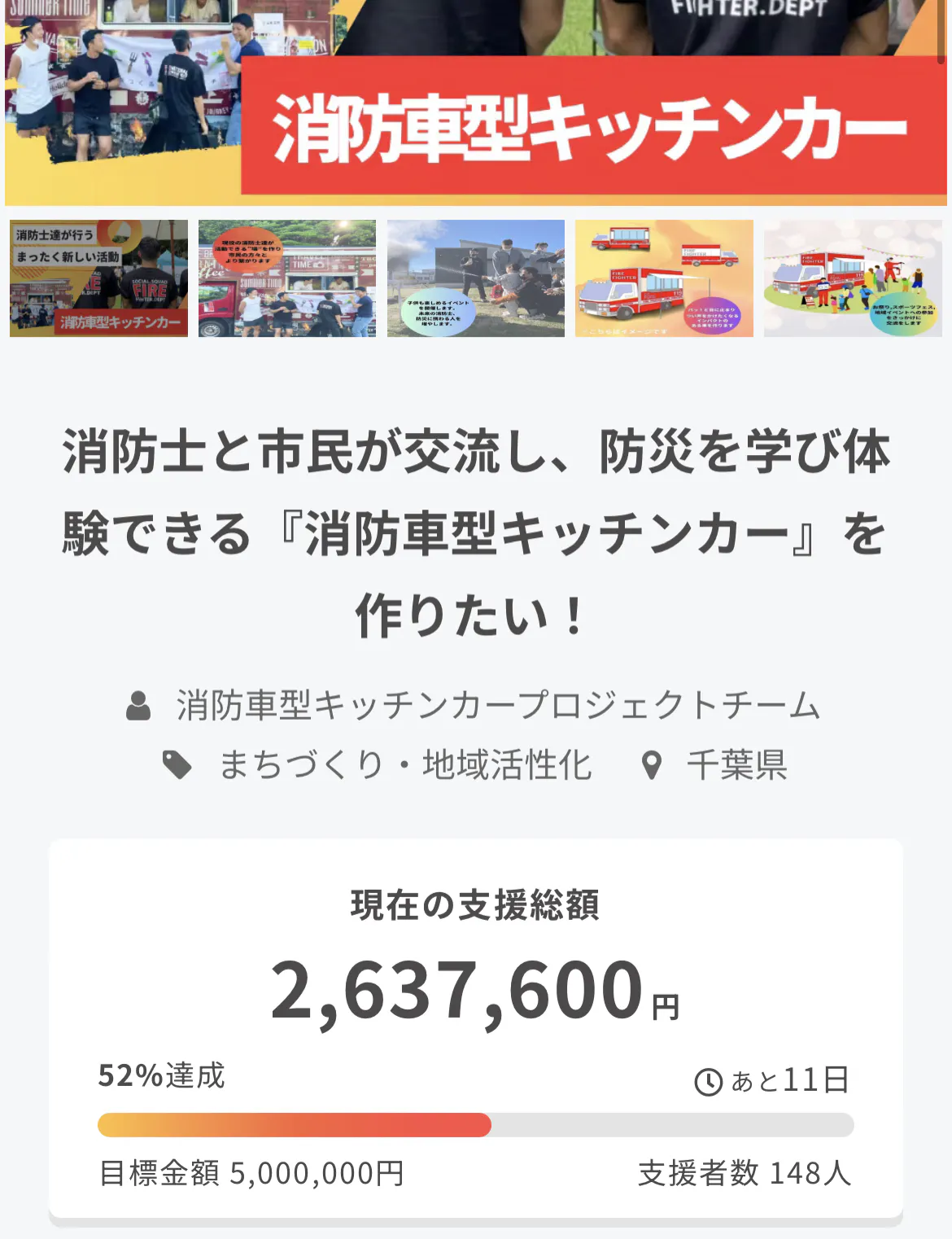
Task: Select the second thumbnail showing the Summer Time truck
Action: pos(287,278)
